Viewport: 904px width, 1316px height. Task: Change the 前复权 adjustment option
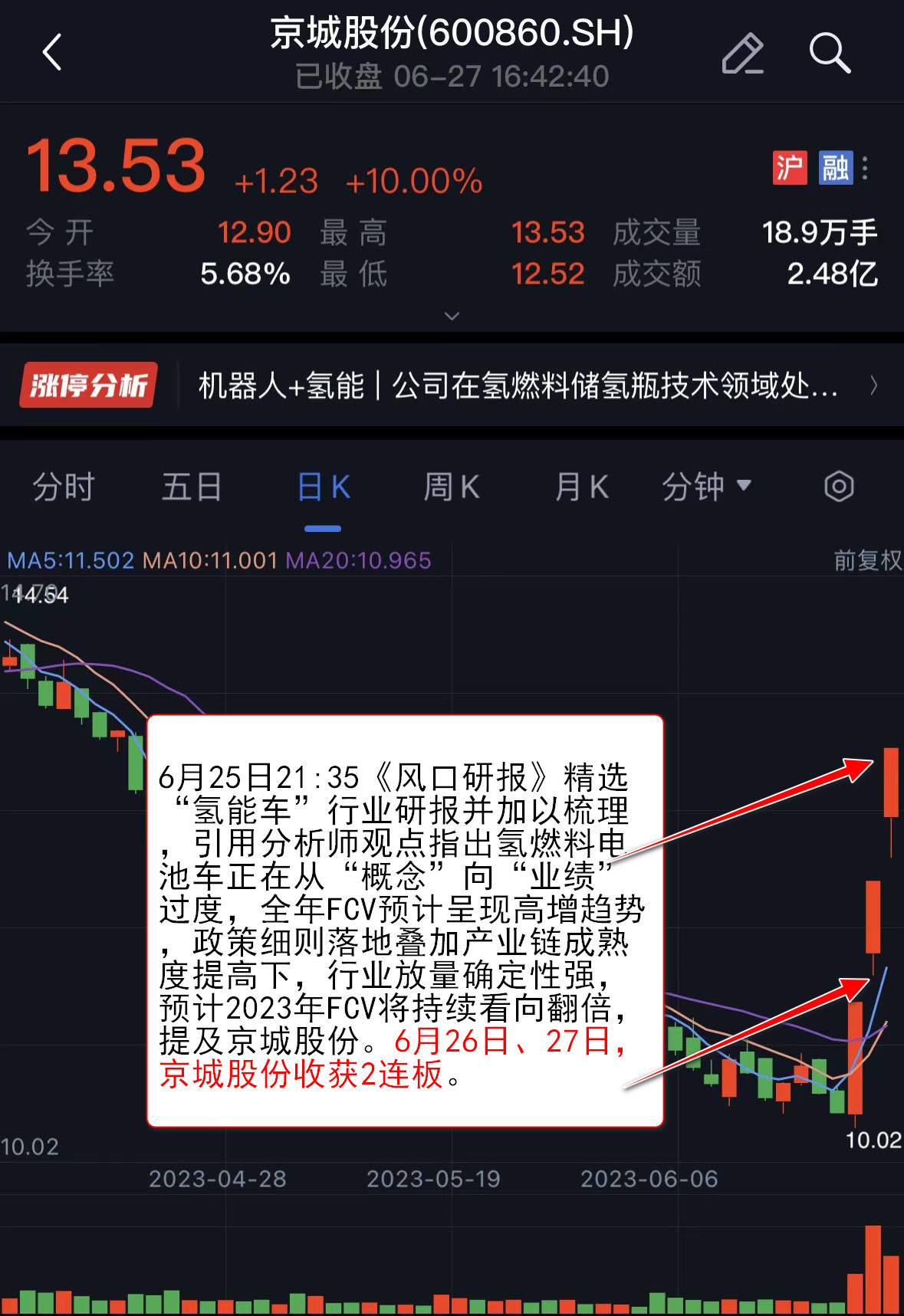[867, 560]
